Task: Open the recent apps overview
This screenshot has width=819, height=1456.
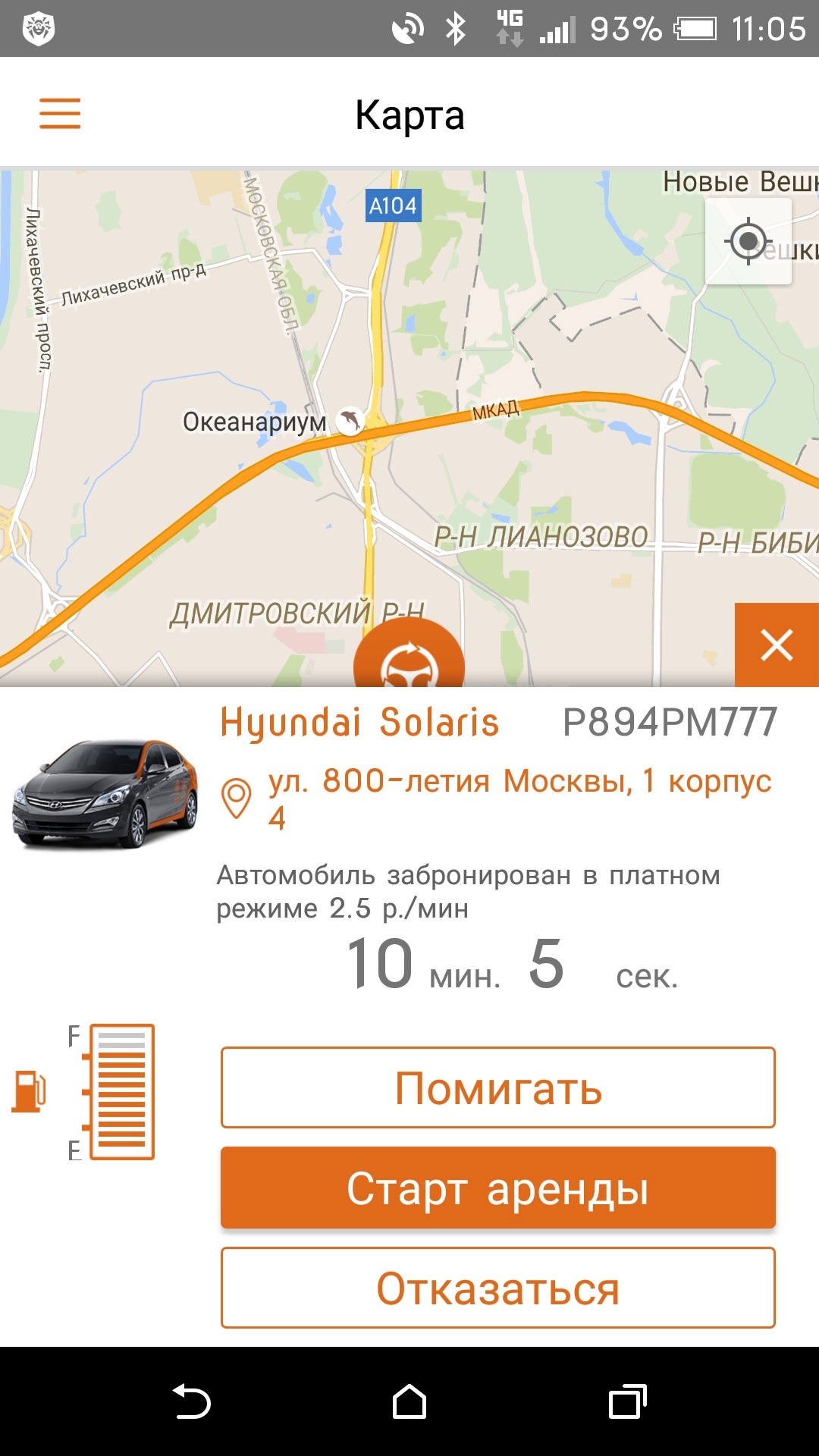Action: tap(627, 1401)
